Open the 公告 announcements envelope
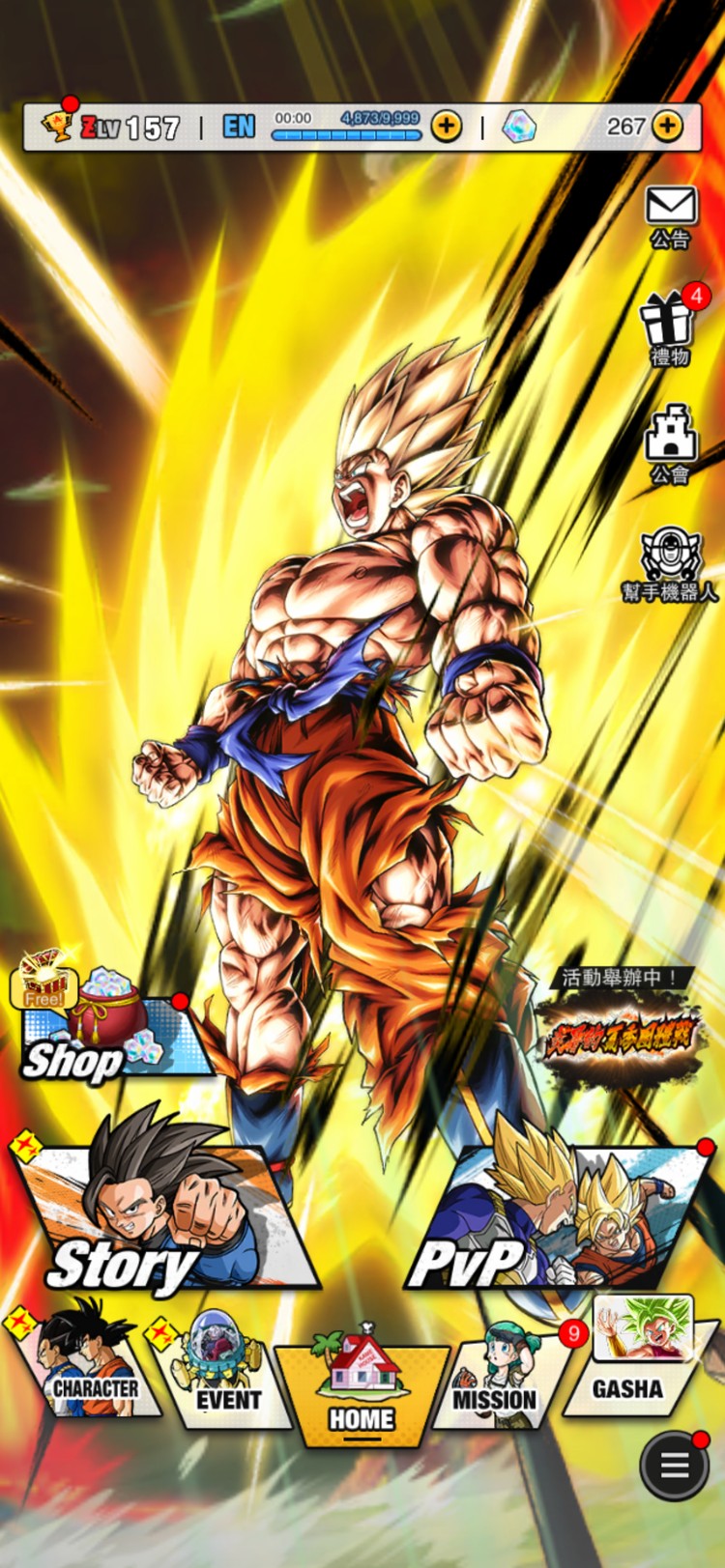 point(670,214)
